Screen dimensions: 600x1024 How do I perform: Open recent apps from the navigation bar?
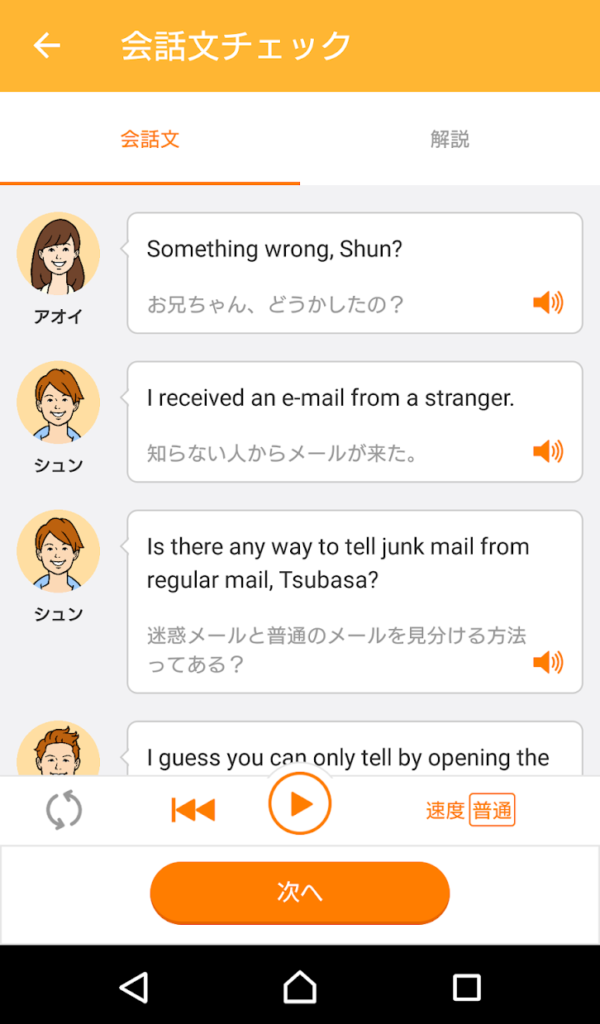[466, 988]
